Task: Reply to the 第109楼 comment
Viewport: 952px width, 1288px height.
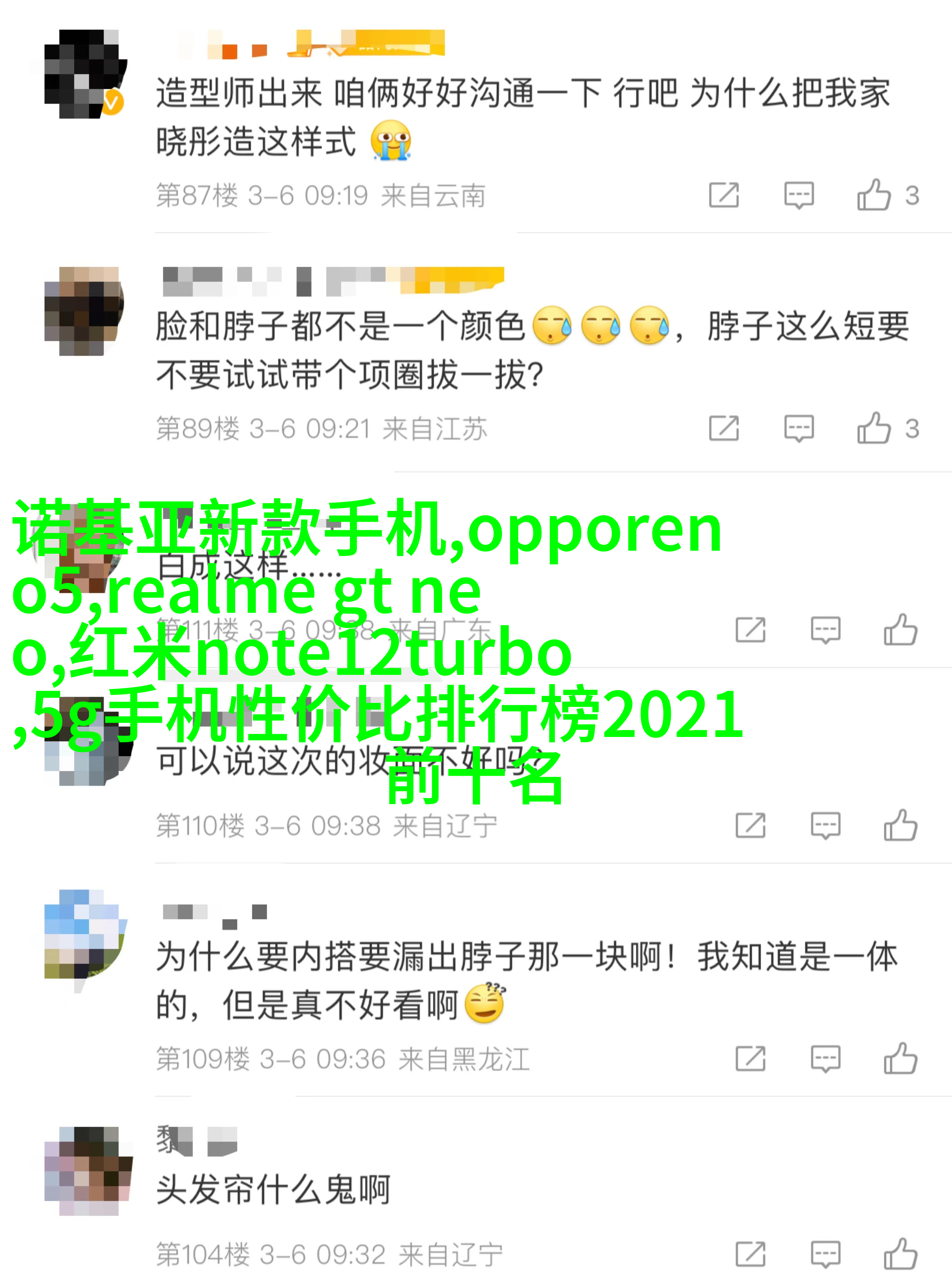Action: pyautogui.click(x=825, y=1059)
